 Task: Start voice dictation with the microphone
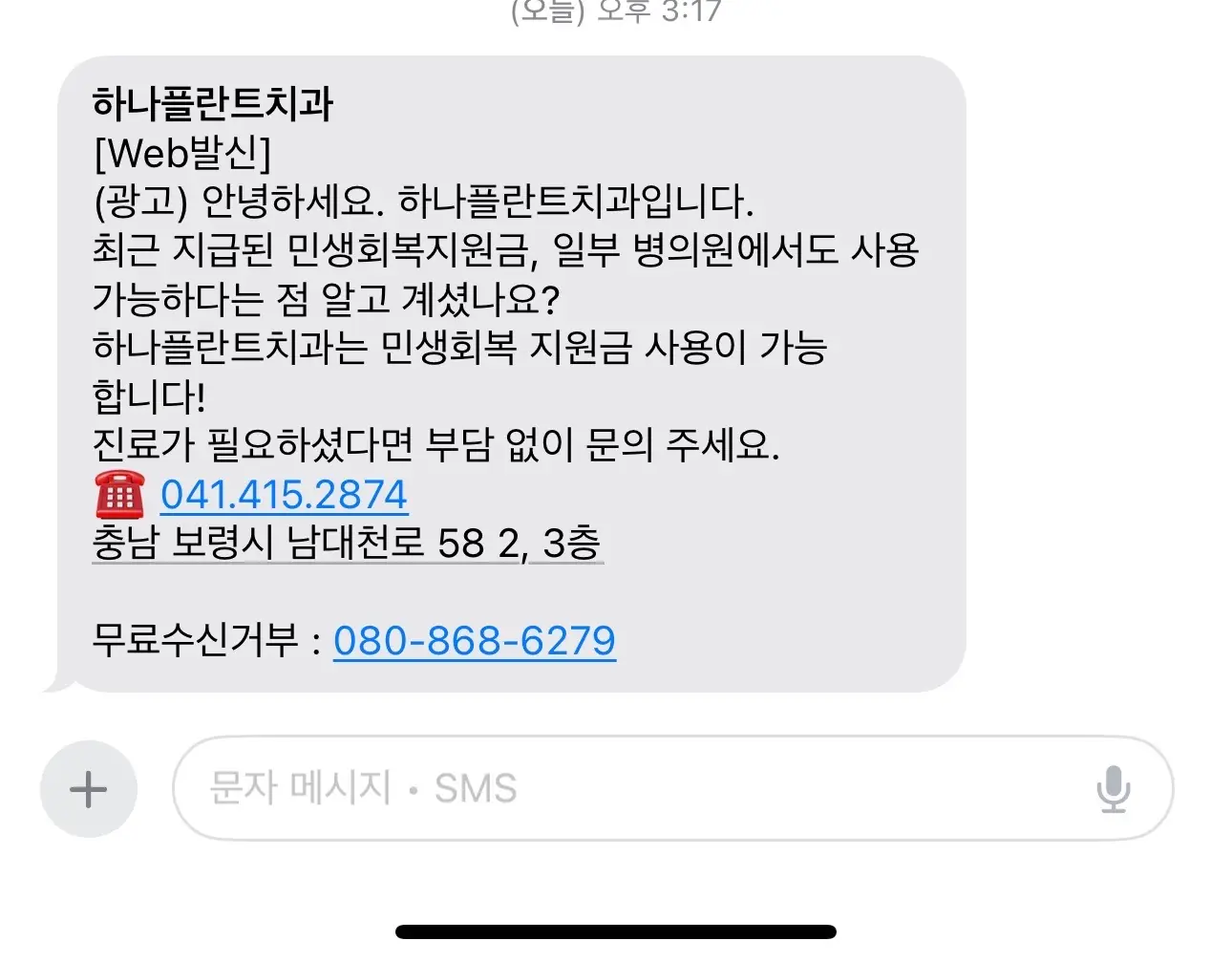pos(1113,789)
